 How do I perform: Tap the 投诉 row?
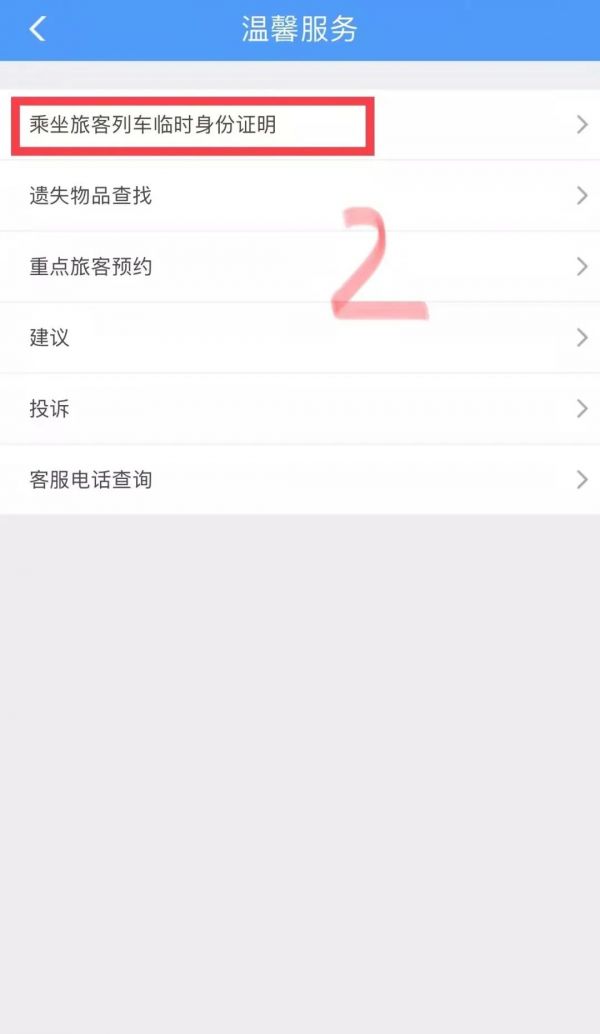(300, 409)
